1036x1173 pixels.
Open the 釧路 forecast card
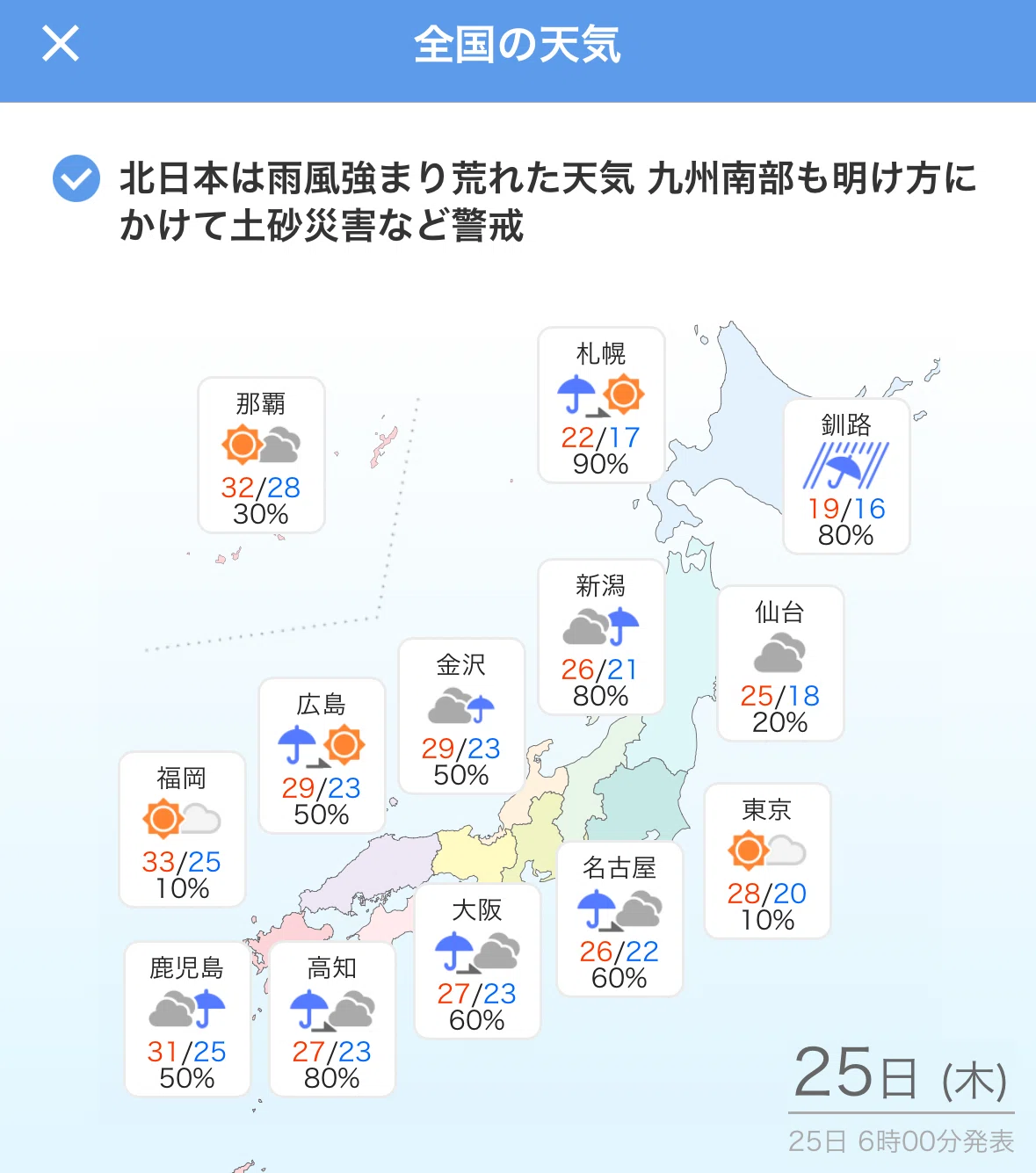tap(846, 476)
